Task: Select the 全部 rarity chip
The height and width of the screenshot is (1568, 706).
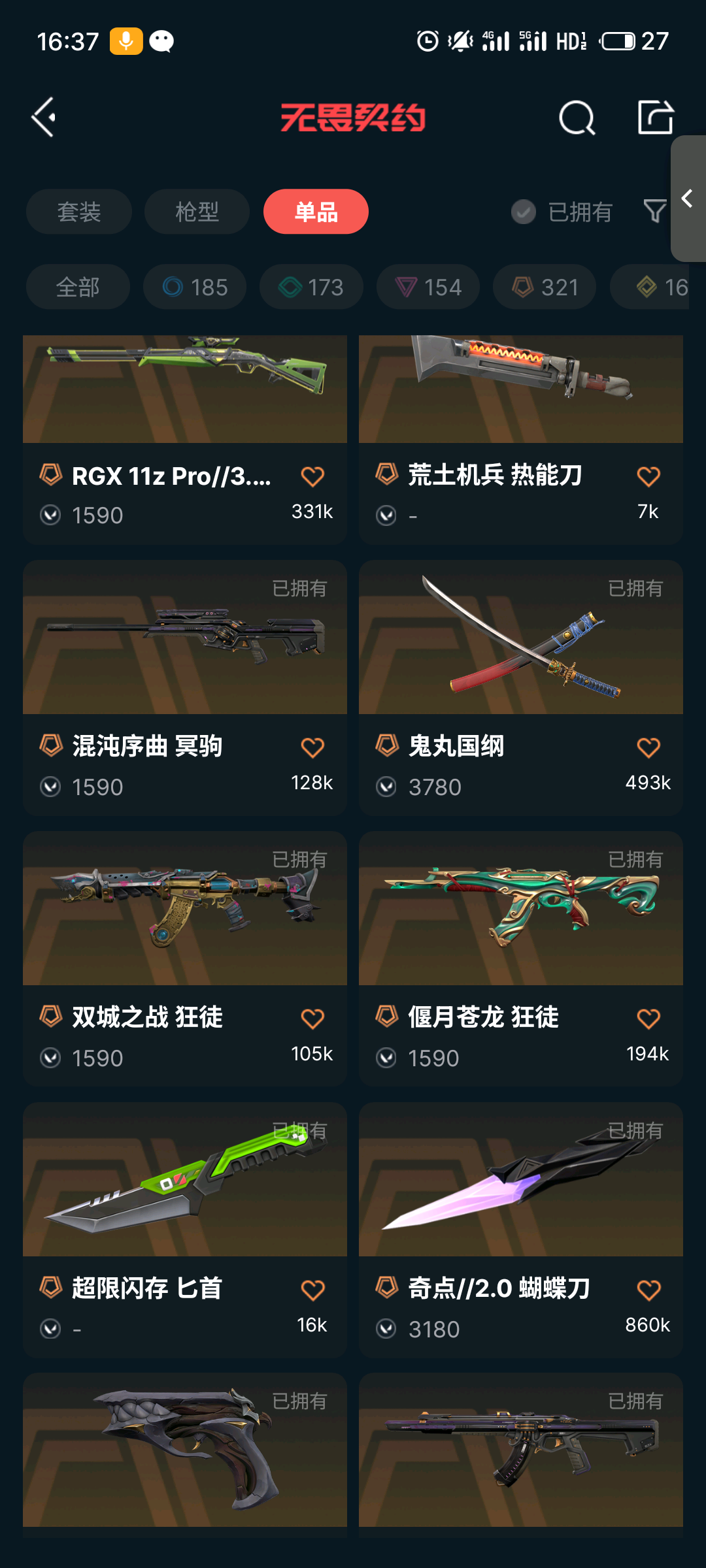Action: click(78, 287)
